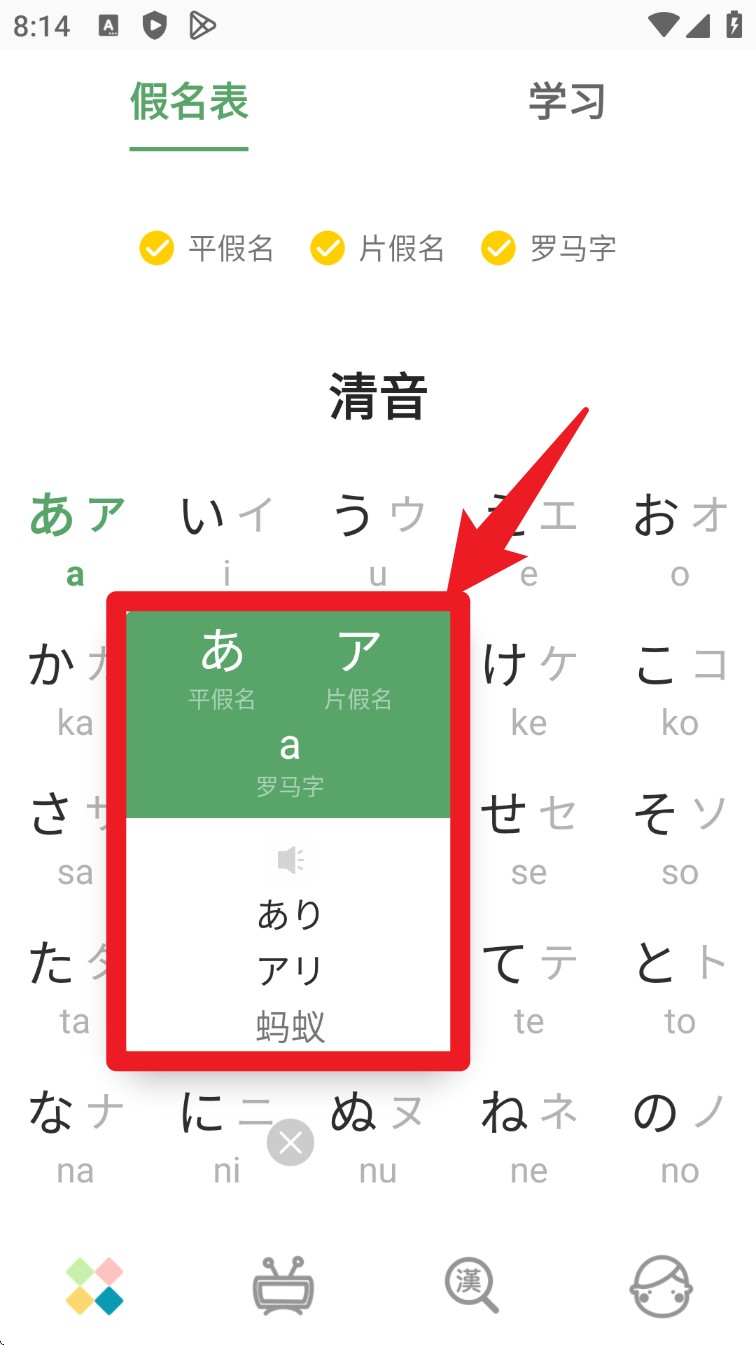Open the TV video tab
This screenshot has width=756, height=1345.
(x=283, y=1286)
